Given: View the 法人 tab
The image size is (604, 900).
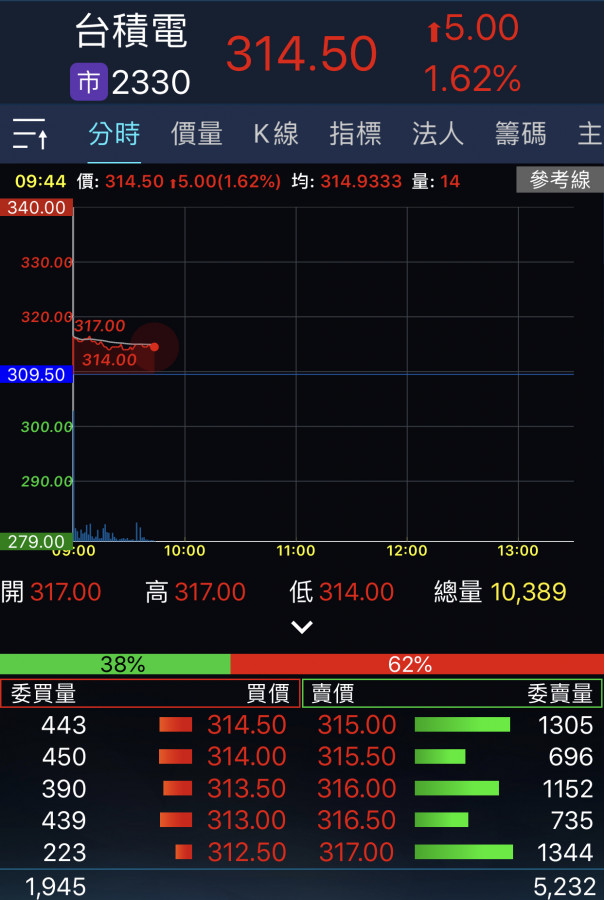Looking at the screenshot, I should [437, 133].
